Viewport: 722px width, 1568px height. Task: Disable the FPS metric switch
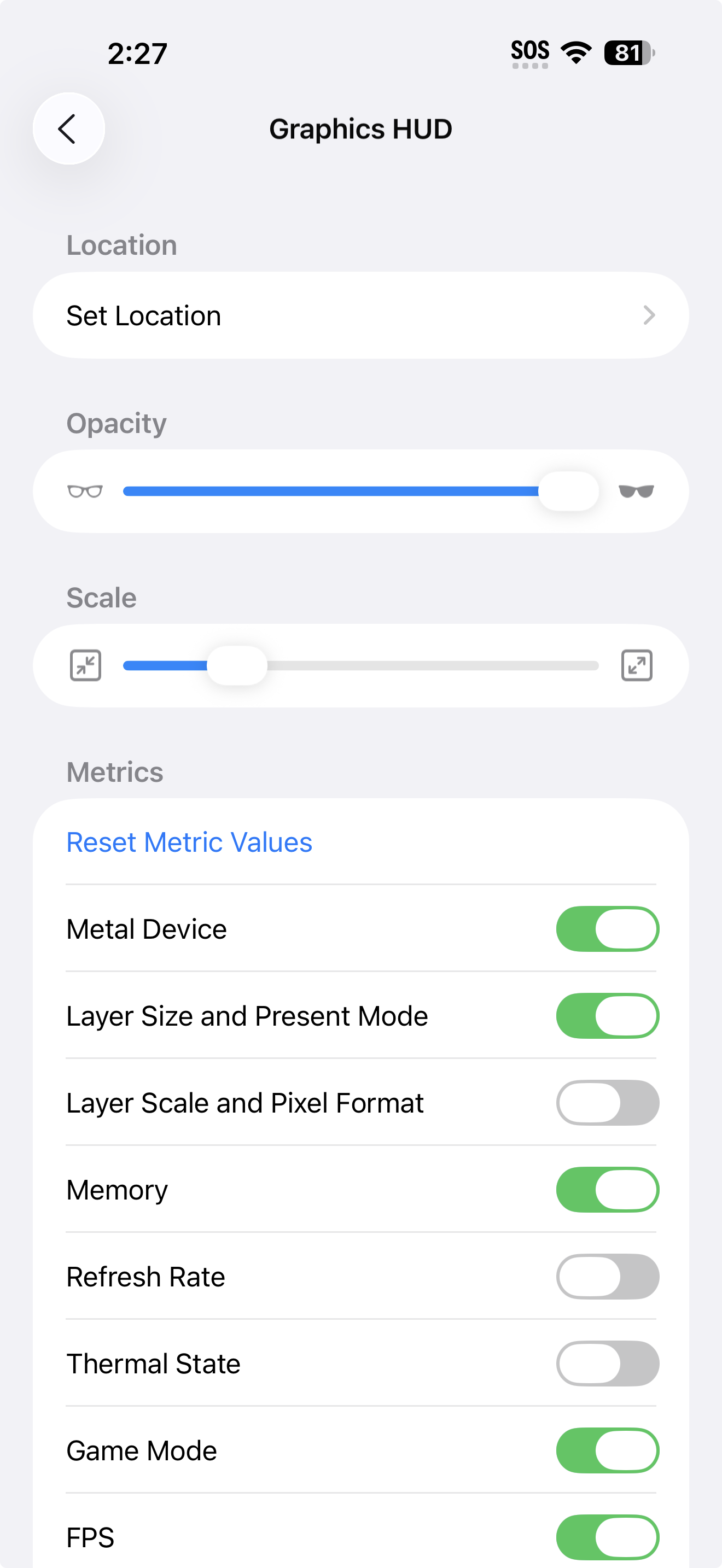click(x=608, y=1537)
